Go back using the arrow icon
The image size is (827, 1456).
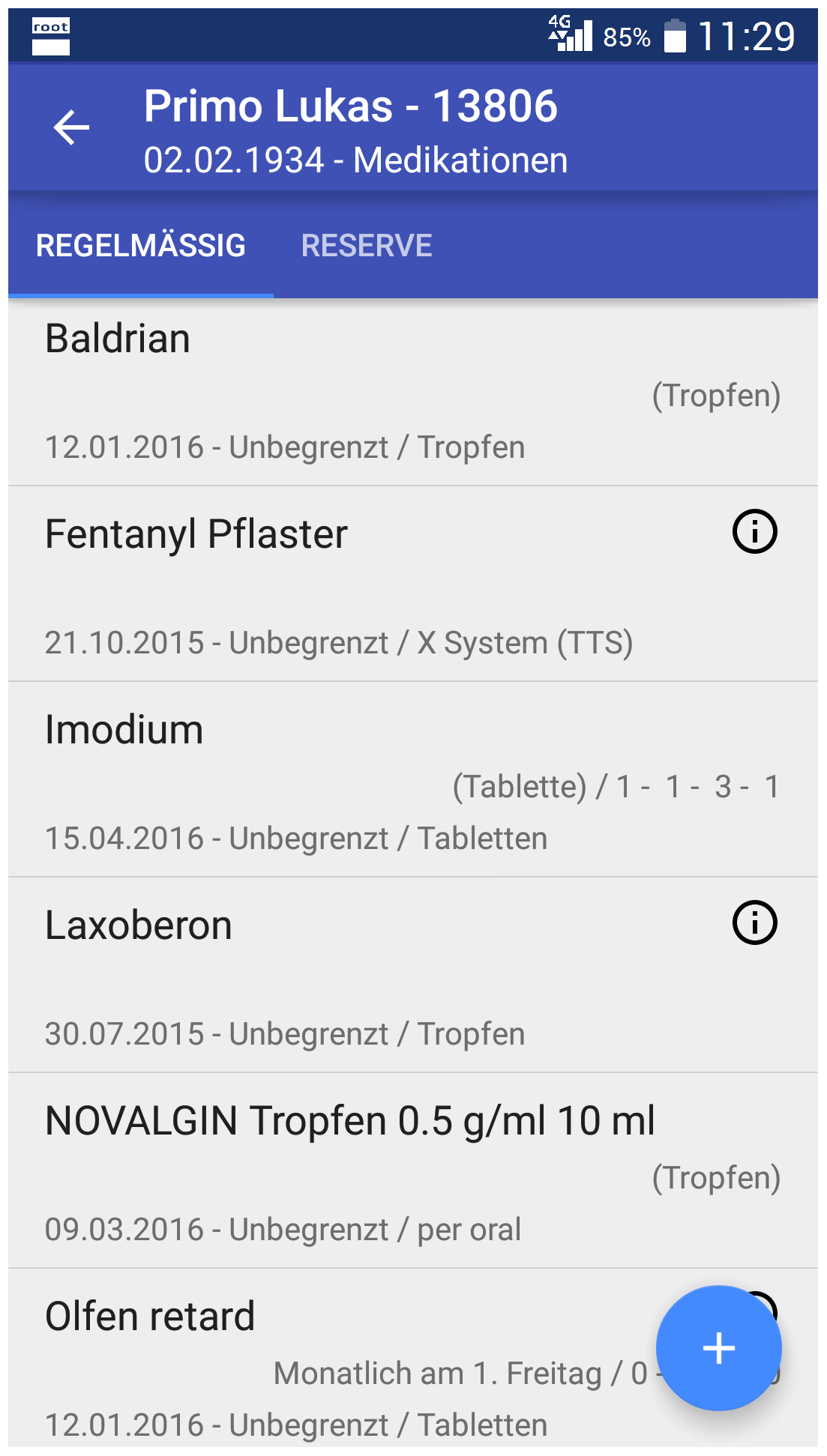click(72, 127)
